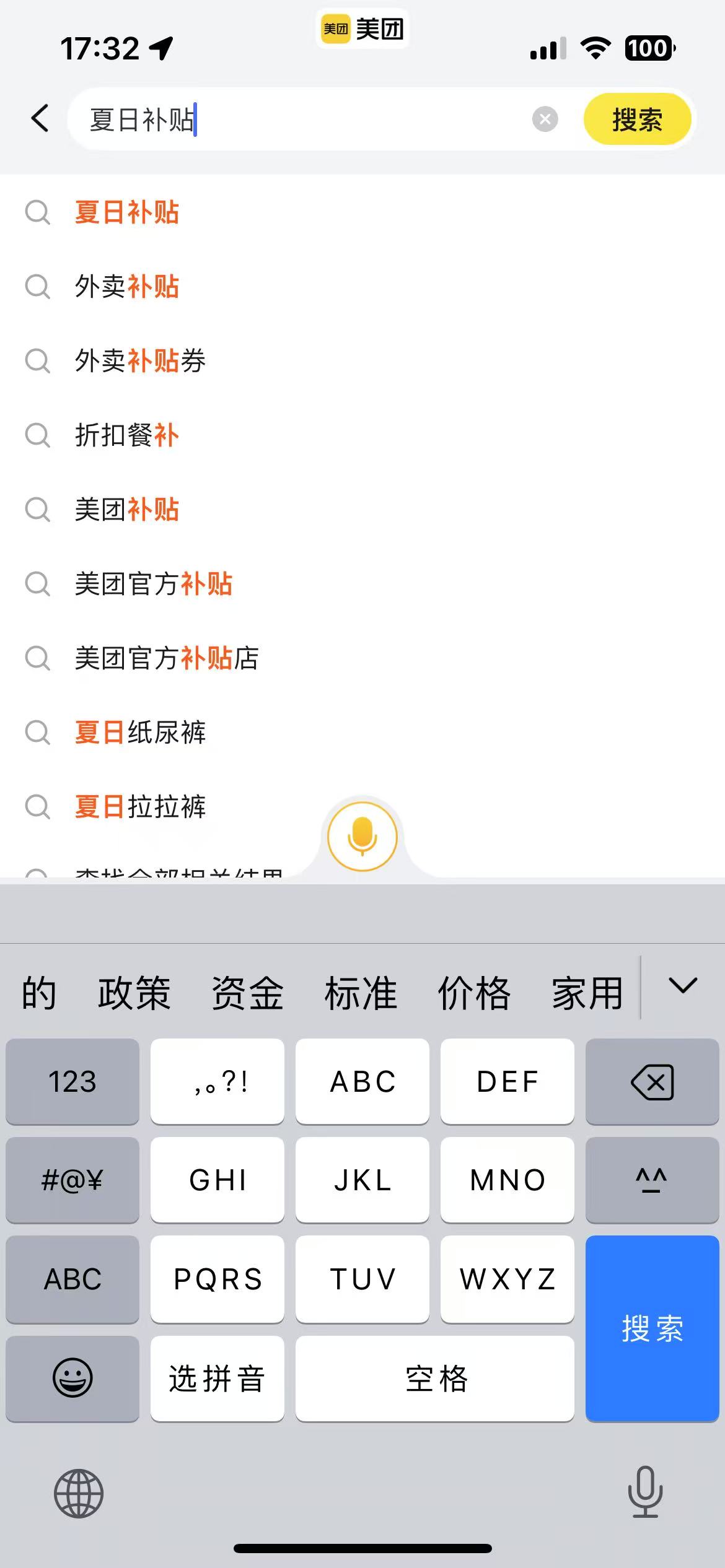This screenshot has width=725, height=1568.
Task: Clear the search text with the X icon
Action: pos(545,119)
